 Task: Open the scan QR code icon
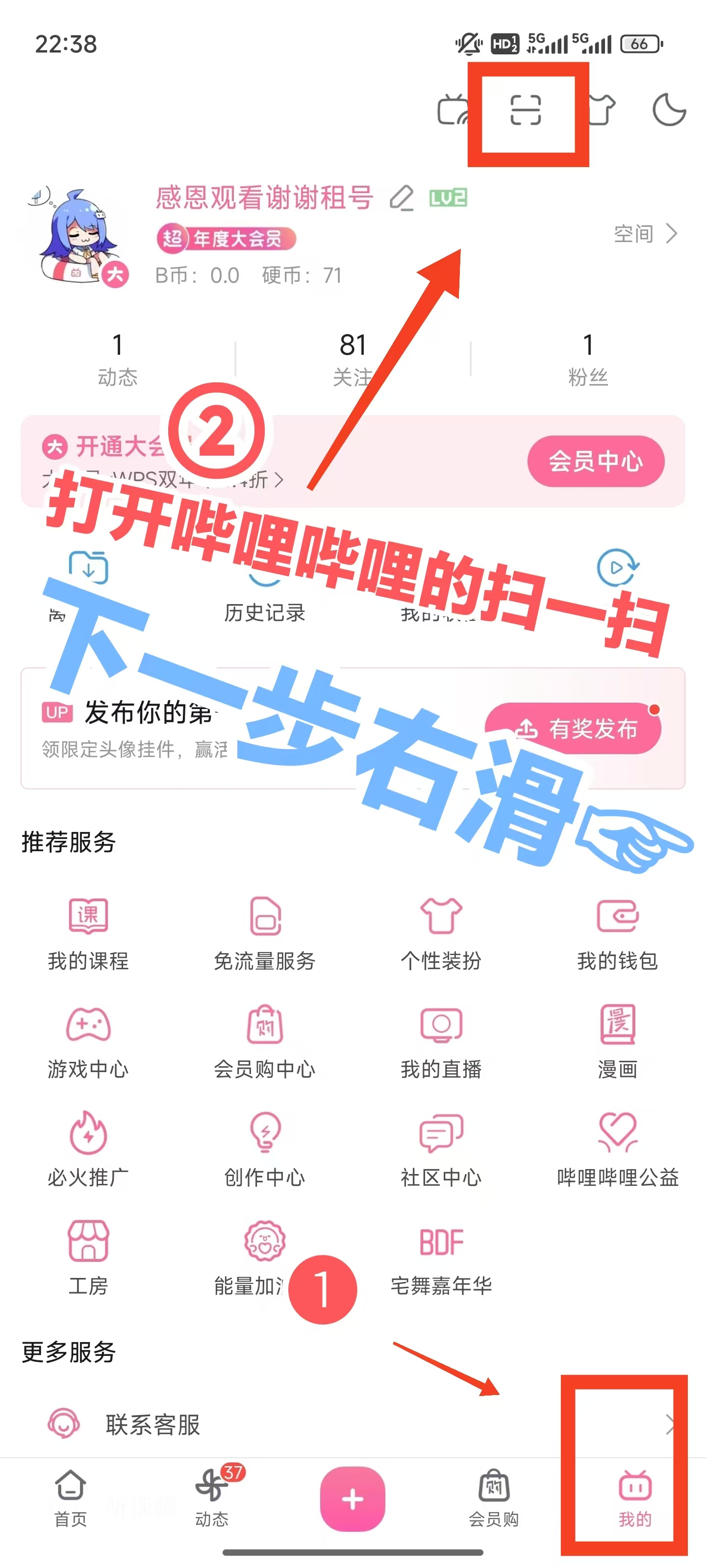[x=525, y=111]
